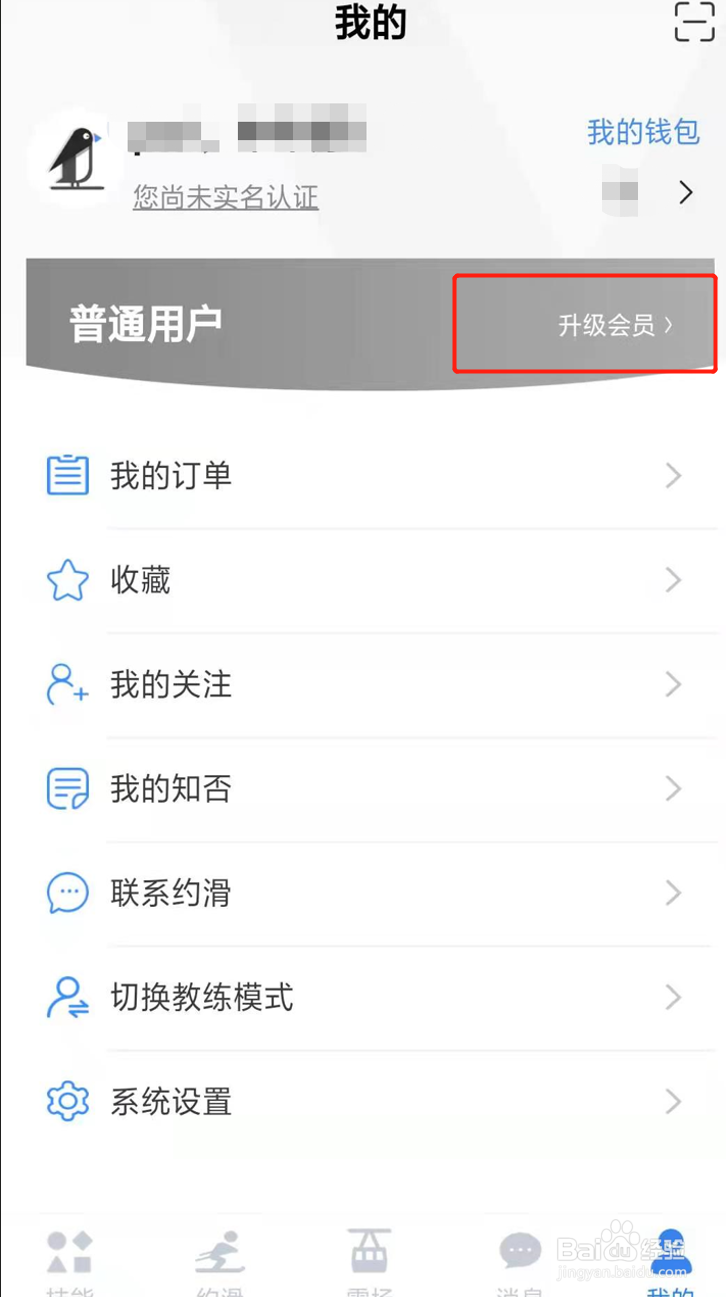Click the 我的订单 order list icon
Screen dimensions: 726x1297
[66, 476]
